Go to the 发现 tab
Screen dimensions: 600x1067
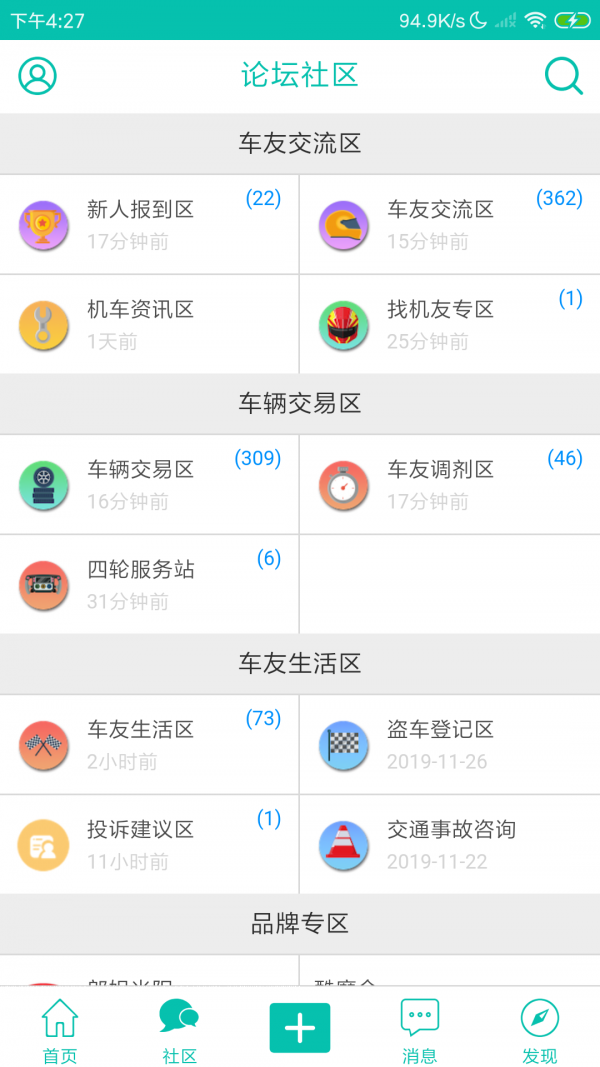(540, 1030)
